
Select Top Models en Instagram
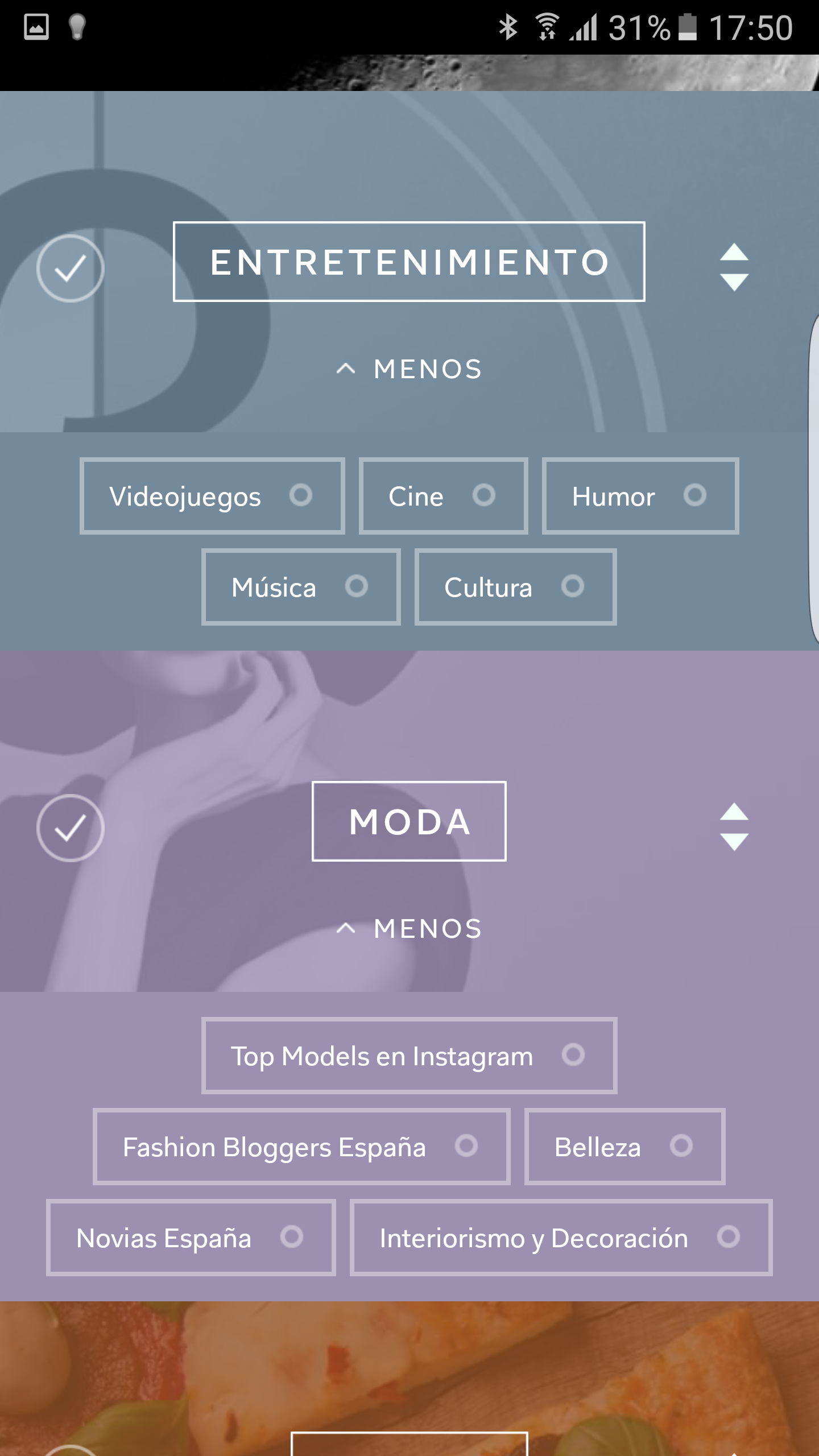[x=409, y=1056]
